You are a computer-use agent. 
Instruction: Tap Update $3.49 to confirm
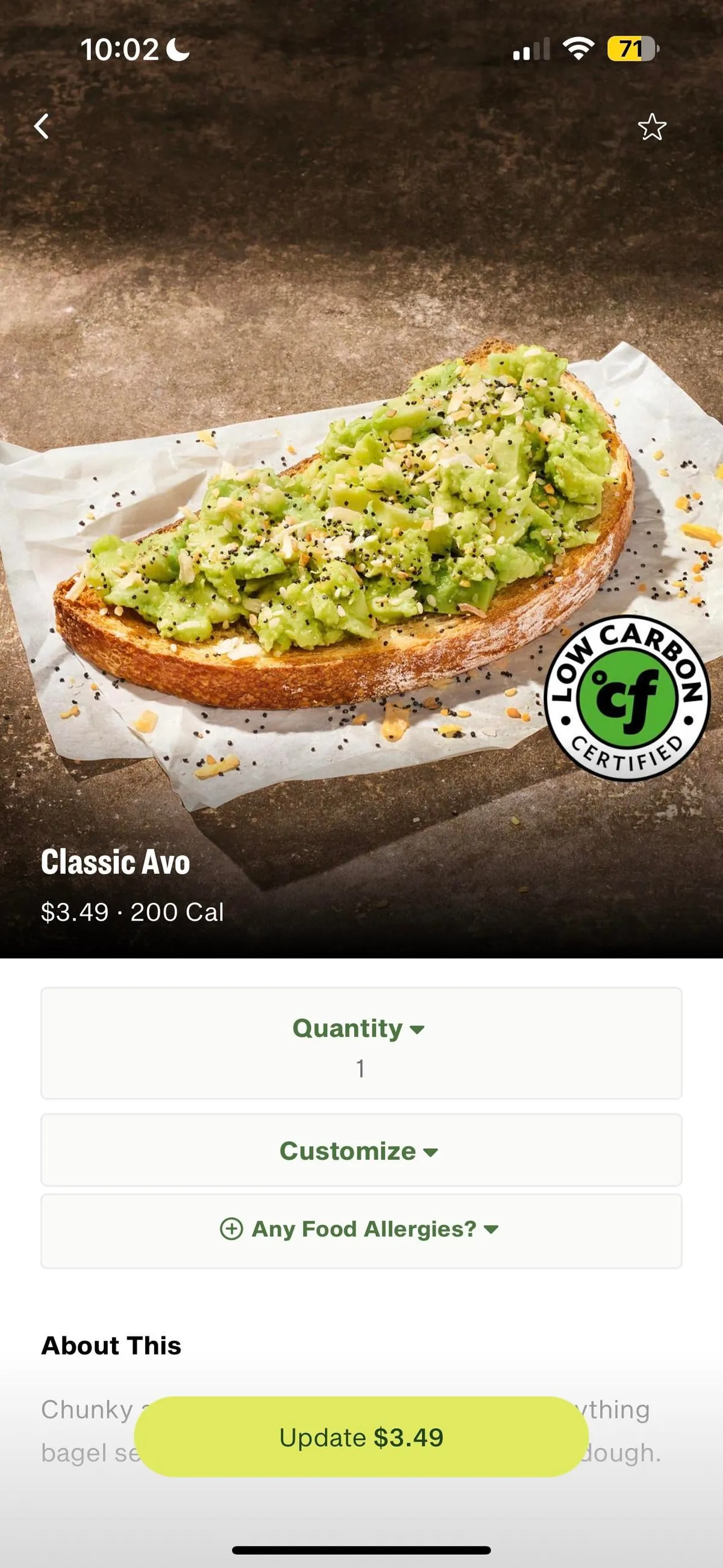pyautogui.click(x=361, y=1438)
